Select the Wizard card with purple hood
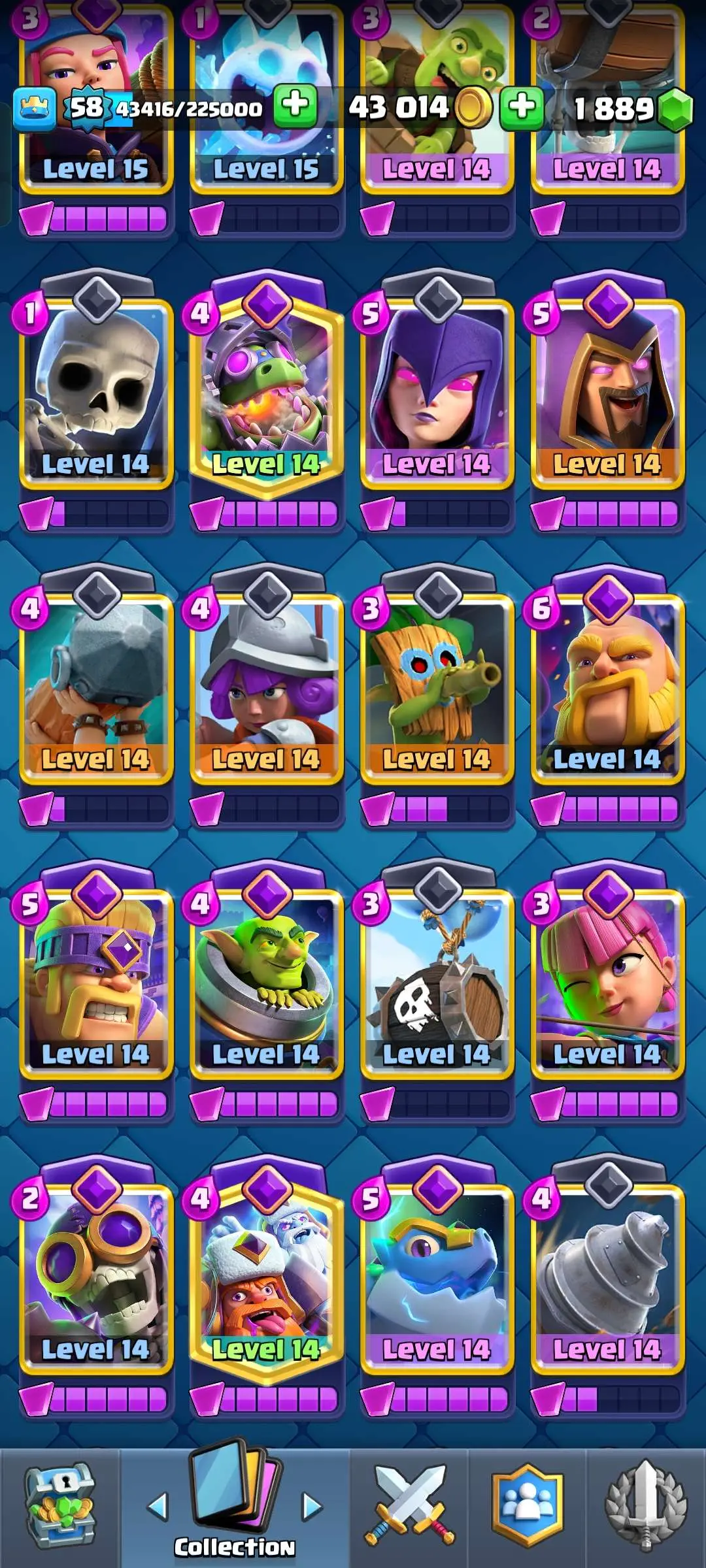706x1568 pixels. click(607, 392)
